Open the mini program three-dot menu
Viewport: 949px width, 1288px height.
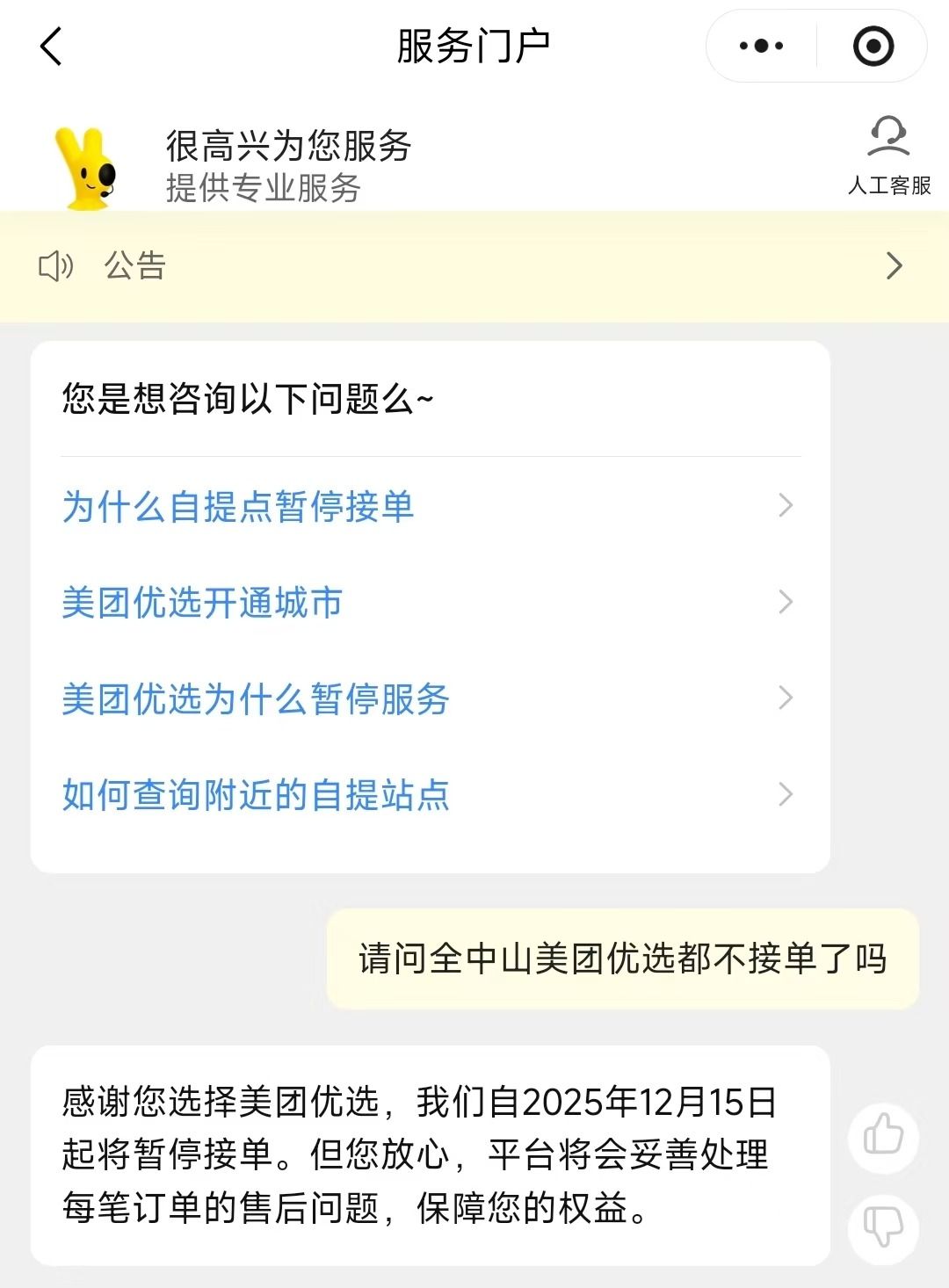[x=761, y=47]
